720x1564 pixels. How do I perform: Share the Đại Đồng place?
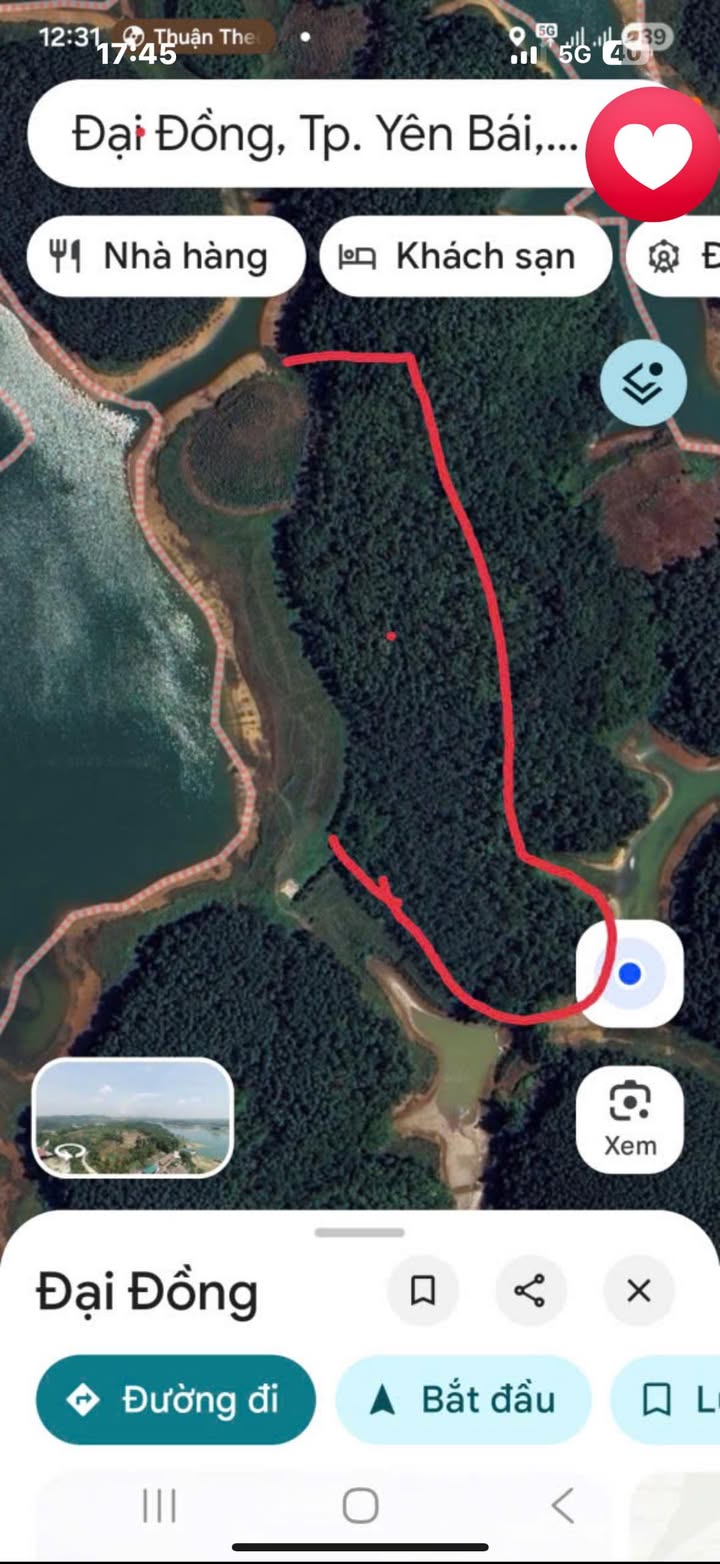click(x=530, y=1291)
